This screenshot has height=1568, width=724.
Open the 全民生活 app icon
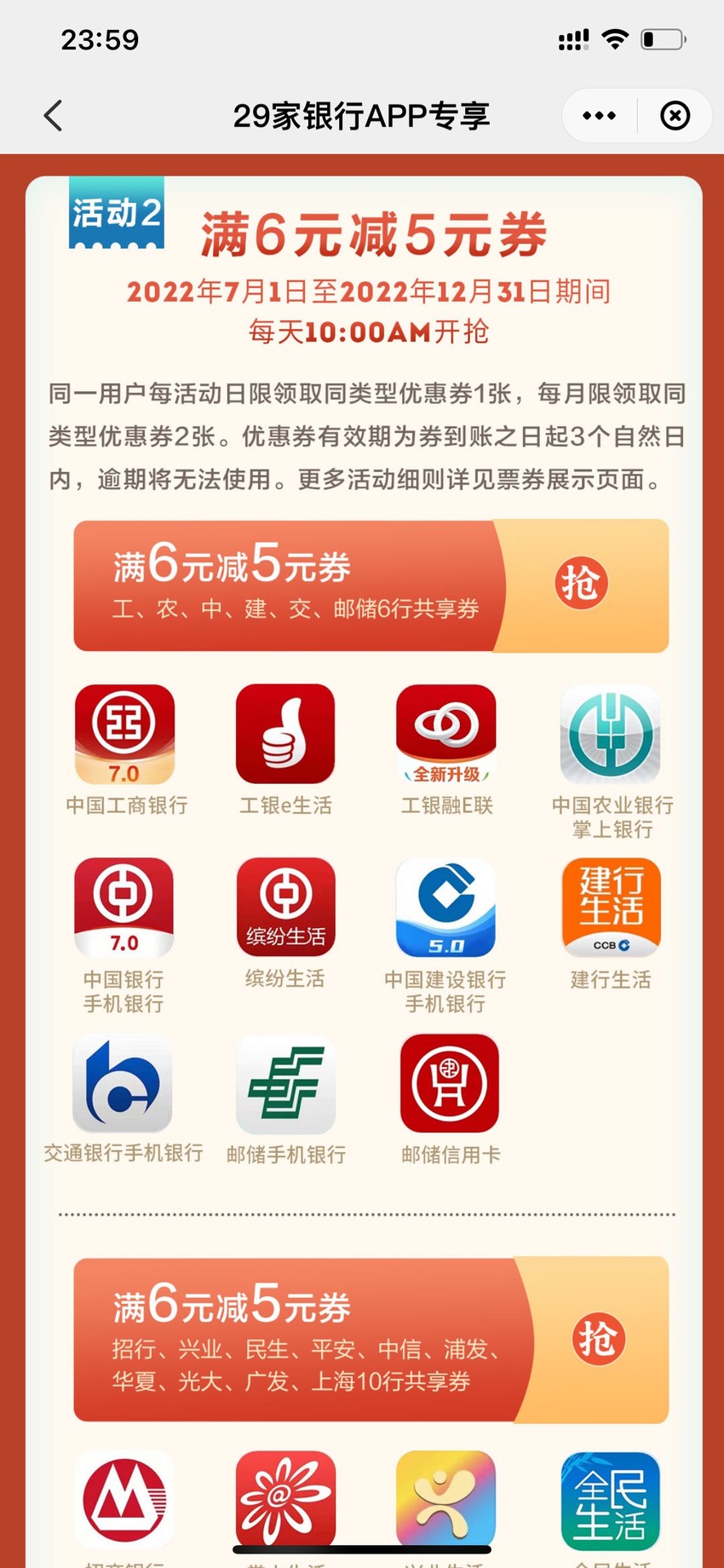coord(611,1502)
